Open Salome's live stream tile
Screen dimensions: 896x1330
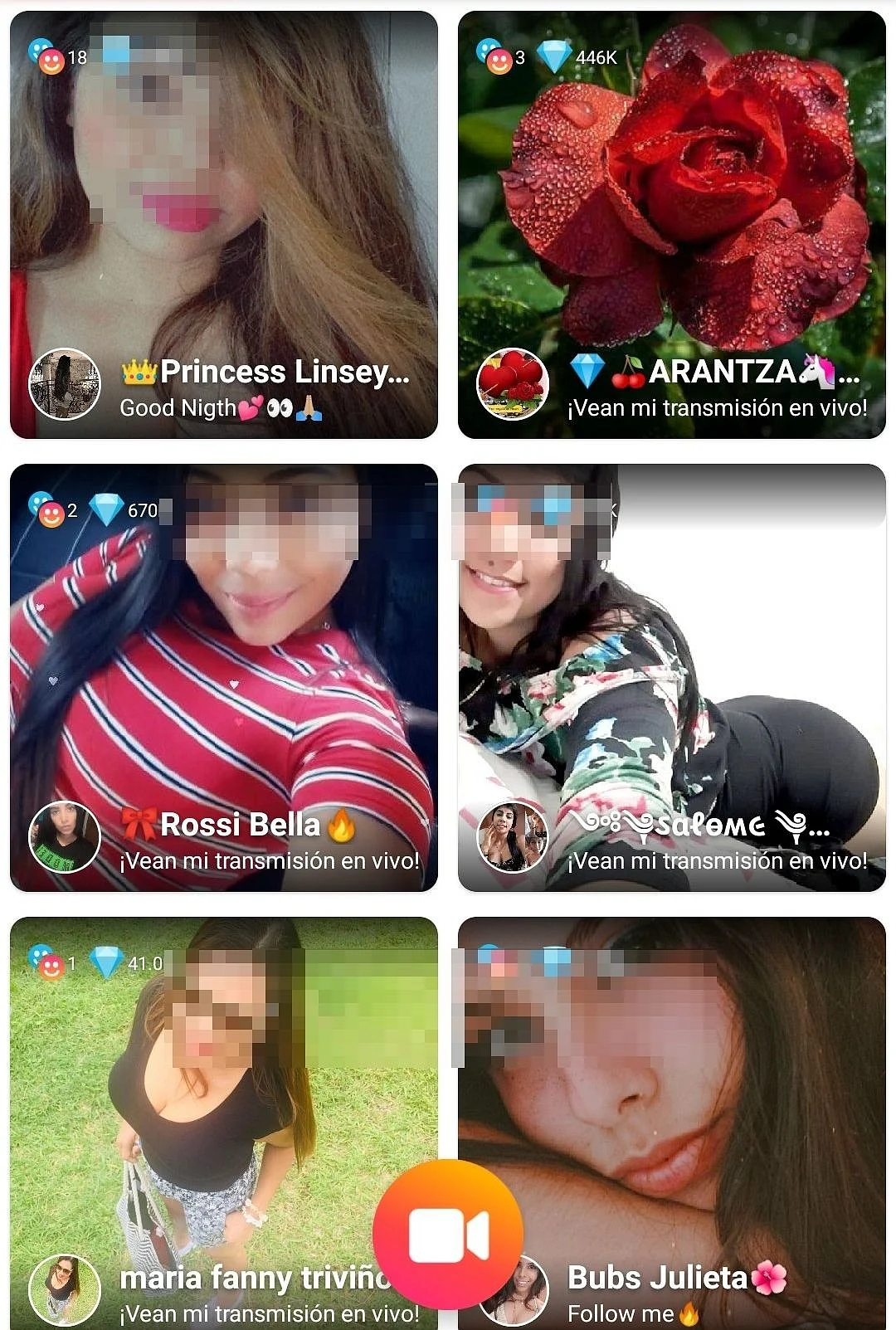[671, 677]
